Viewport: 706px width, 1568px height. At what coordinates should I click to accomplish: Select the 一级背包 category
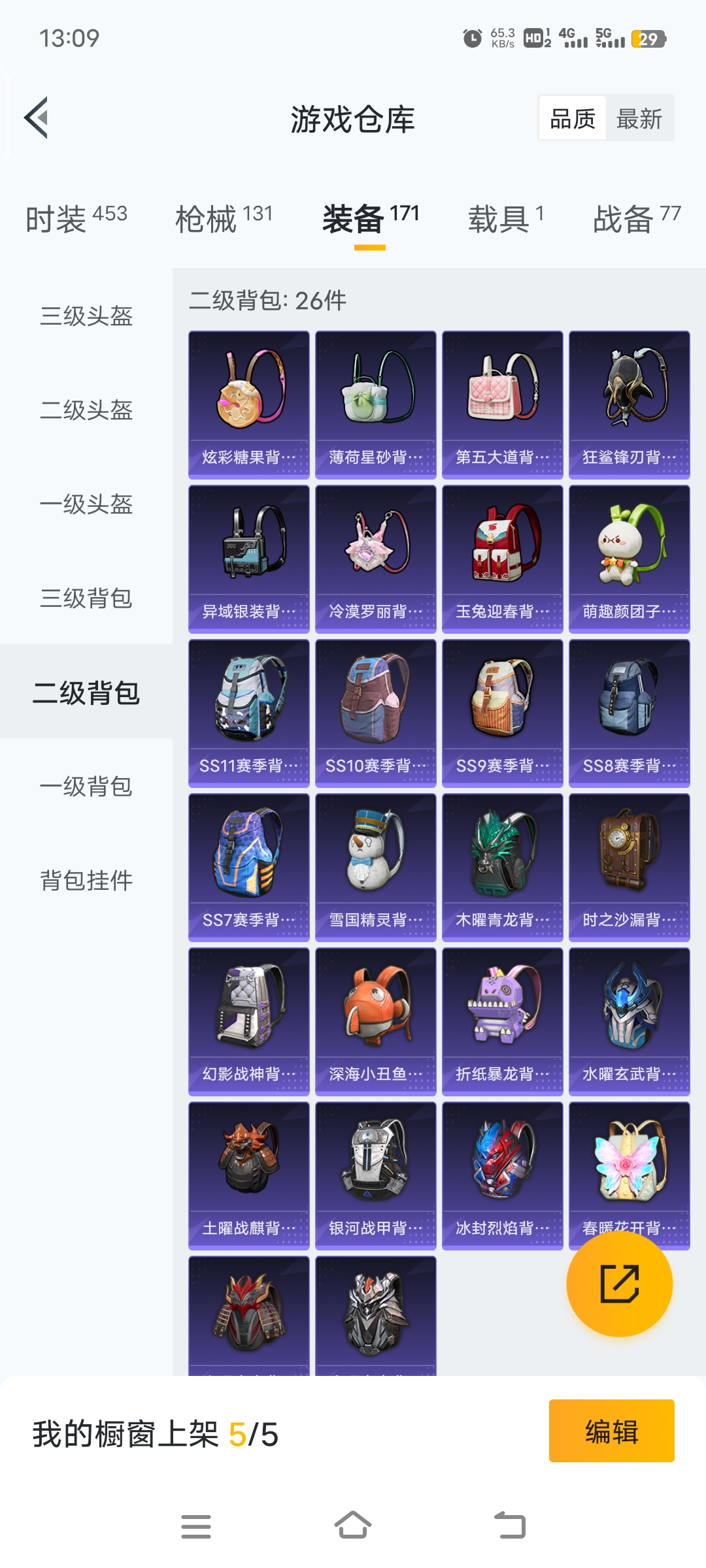[86, 787]
